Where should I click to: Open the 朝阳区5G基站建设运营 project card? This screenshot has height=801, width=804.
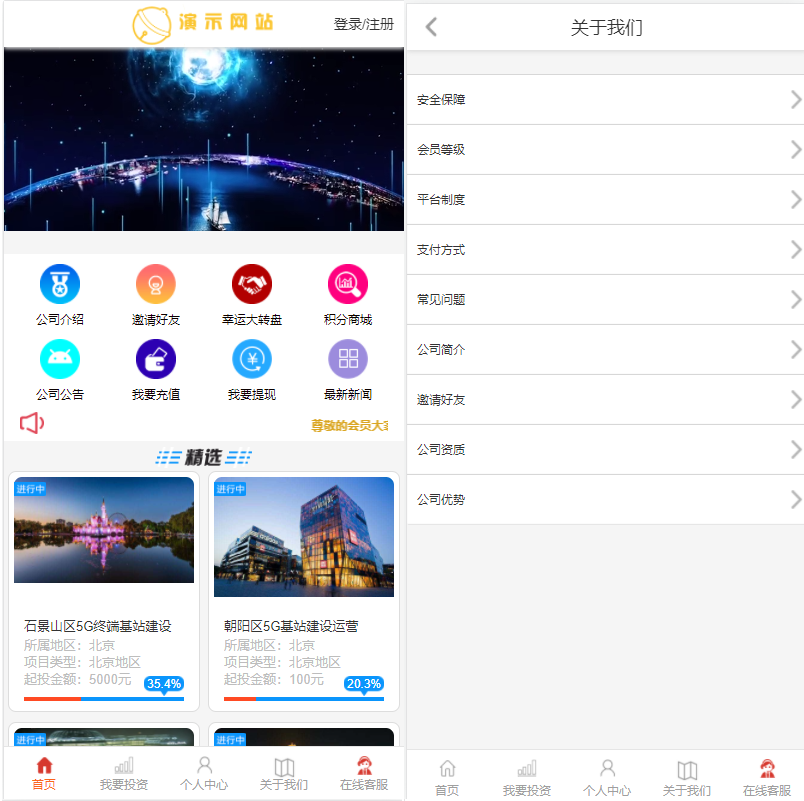304,590
